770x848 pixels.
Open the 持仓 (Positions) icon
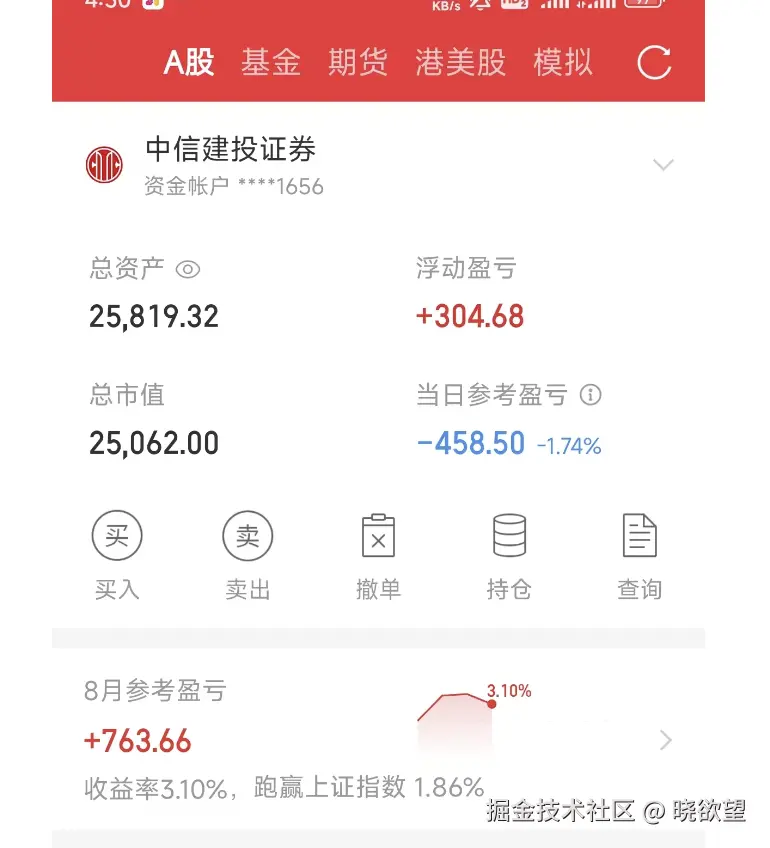(508, 536)
